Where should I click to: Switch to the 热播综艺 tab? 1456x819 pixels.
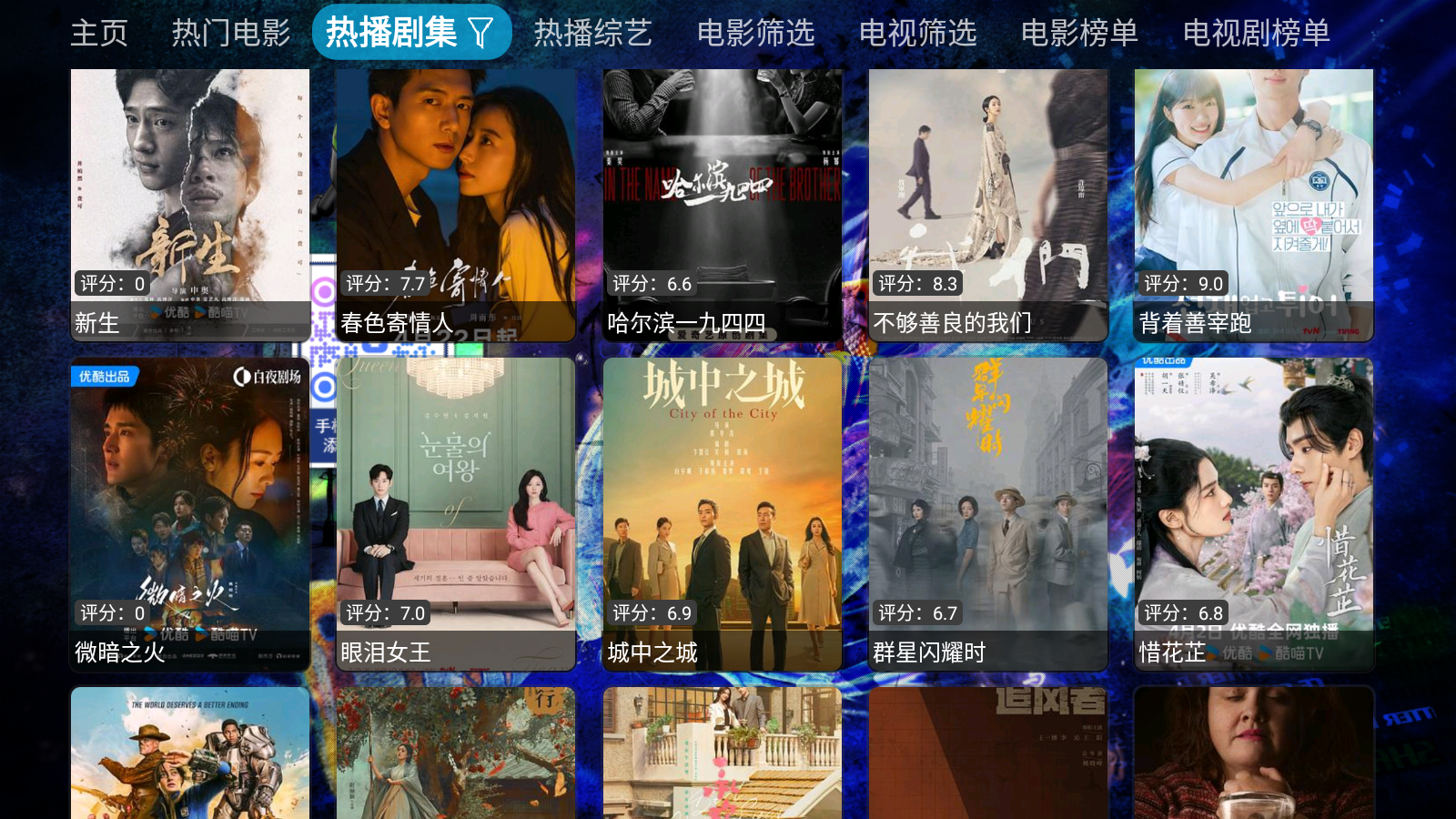tap(592, 33)
